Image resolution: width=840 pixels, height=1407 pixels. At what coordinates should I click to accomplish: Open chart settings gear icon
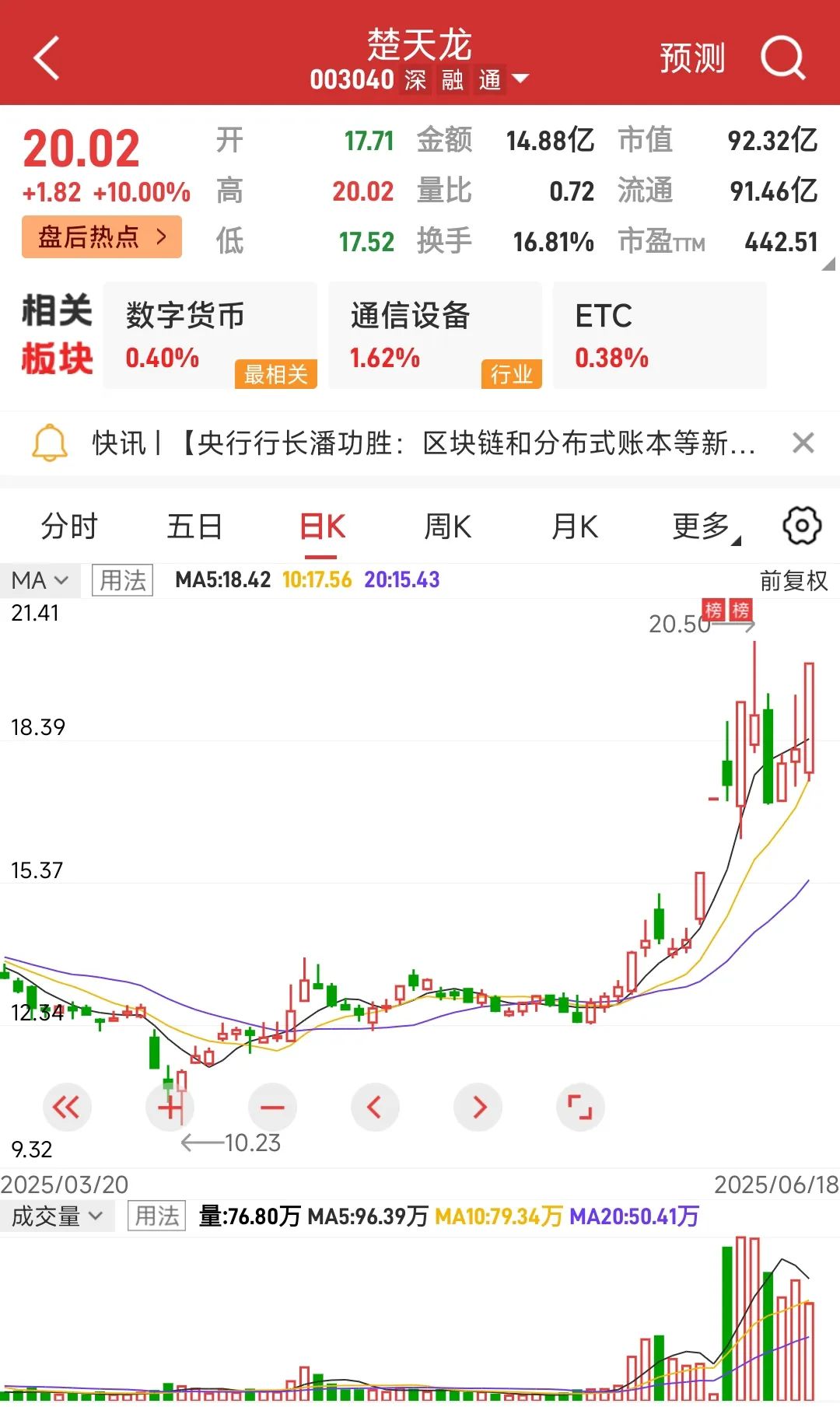pyautogui.click(x=802, y=527)
